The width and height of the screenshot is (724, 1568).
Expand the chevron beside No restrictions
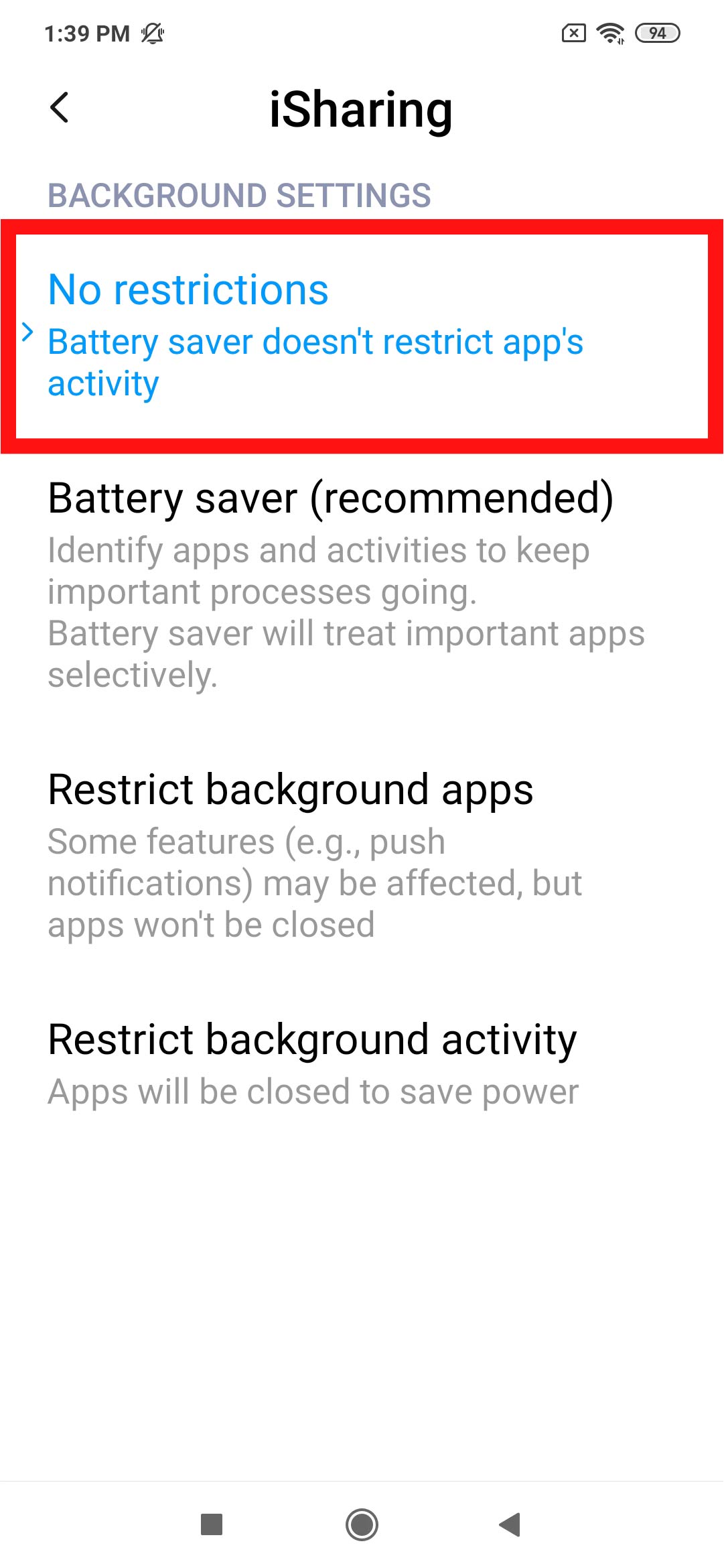[x=27, y=331]
